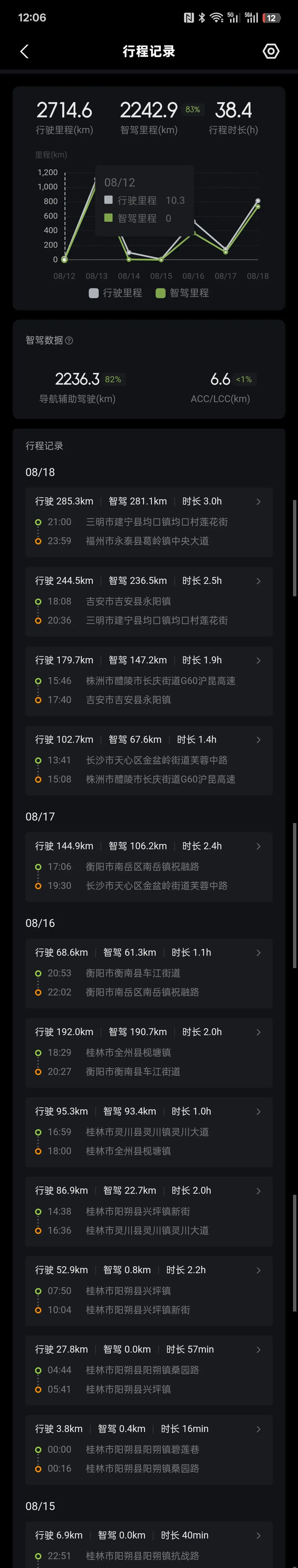
Task: Open the 52.9km trip starting 07:50
Action: 149,1289
